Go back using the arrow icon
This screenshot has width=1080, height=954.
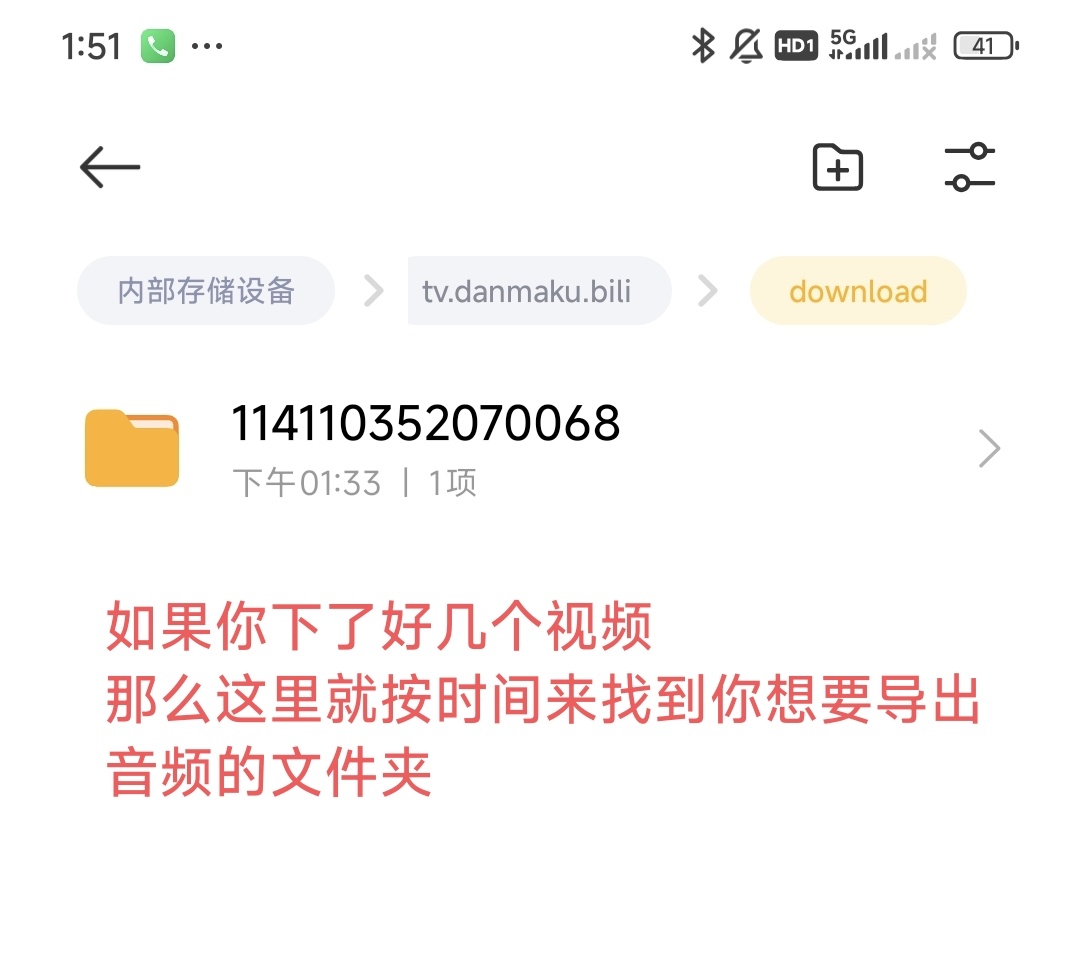coord(110,167)
